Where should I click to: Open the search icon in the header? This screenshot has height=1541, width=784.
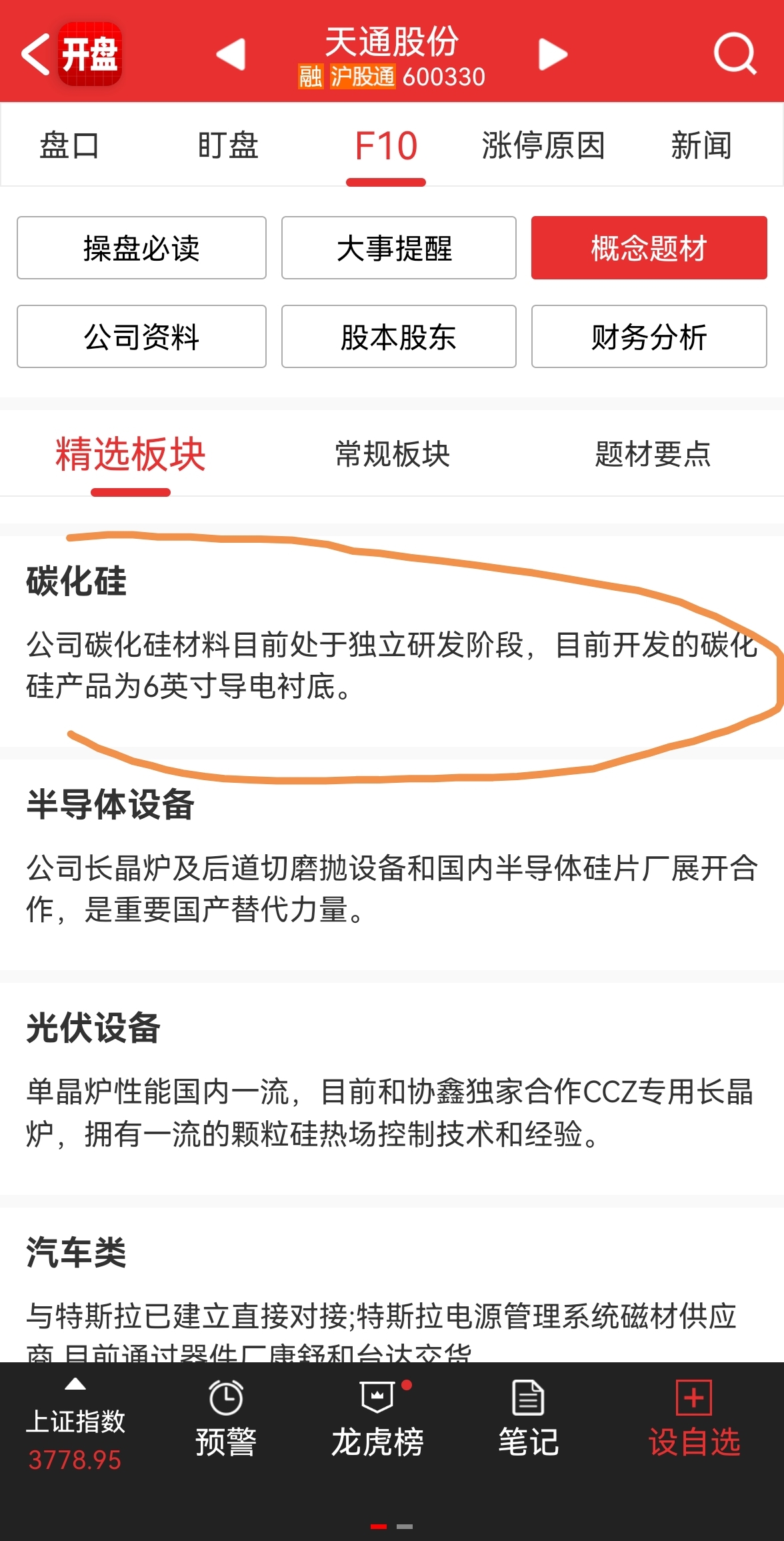click(x=735, y=54)
